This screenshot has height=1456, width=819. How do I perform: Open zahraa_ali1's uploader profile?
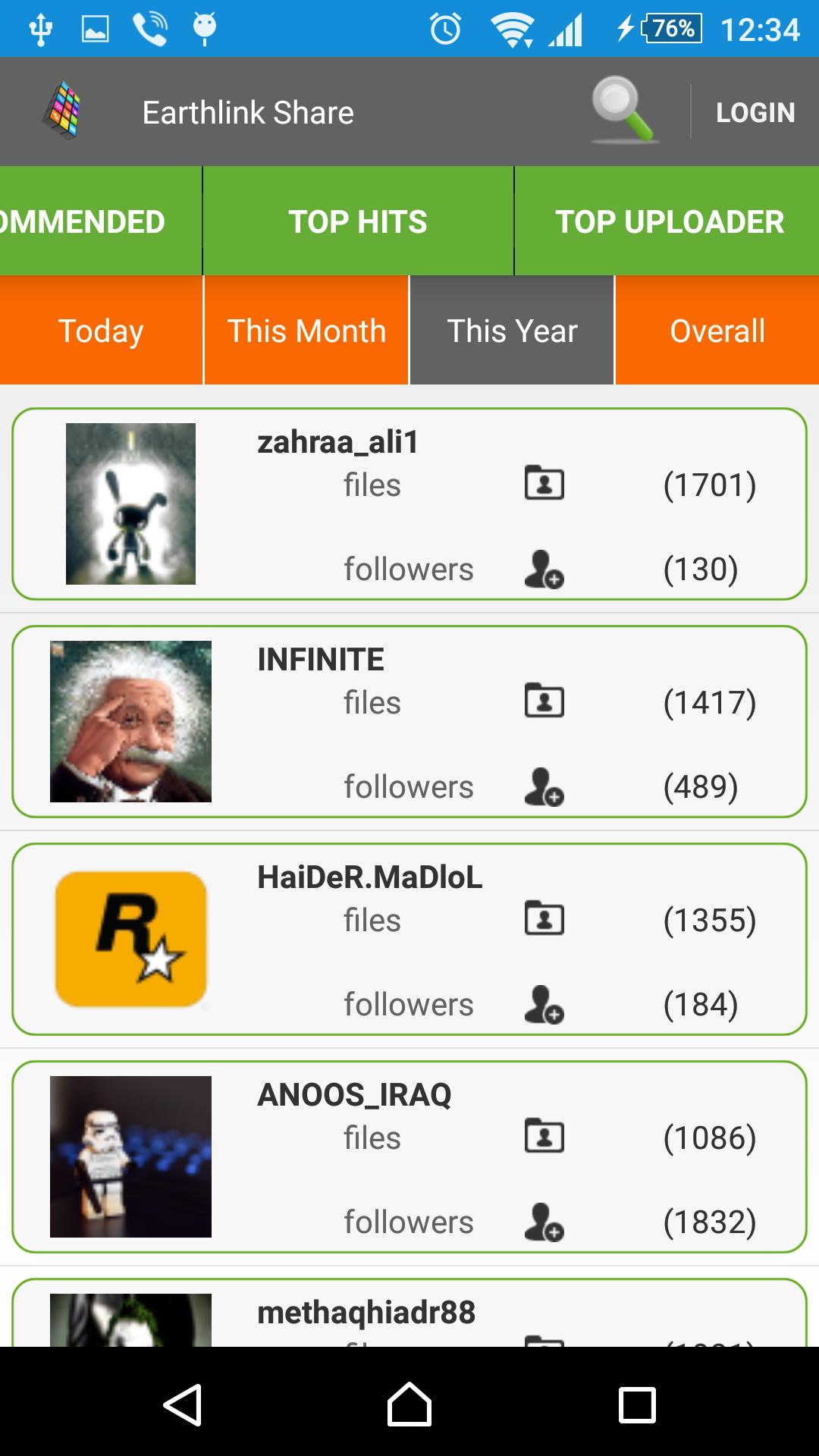(409, 504)
